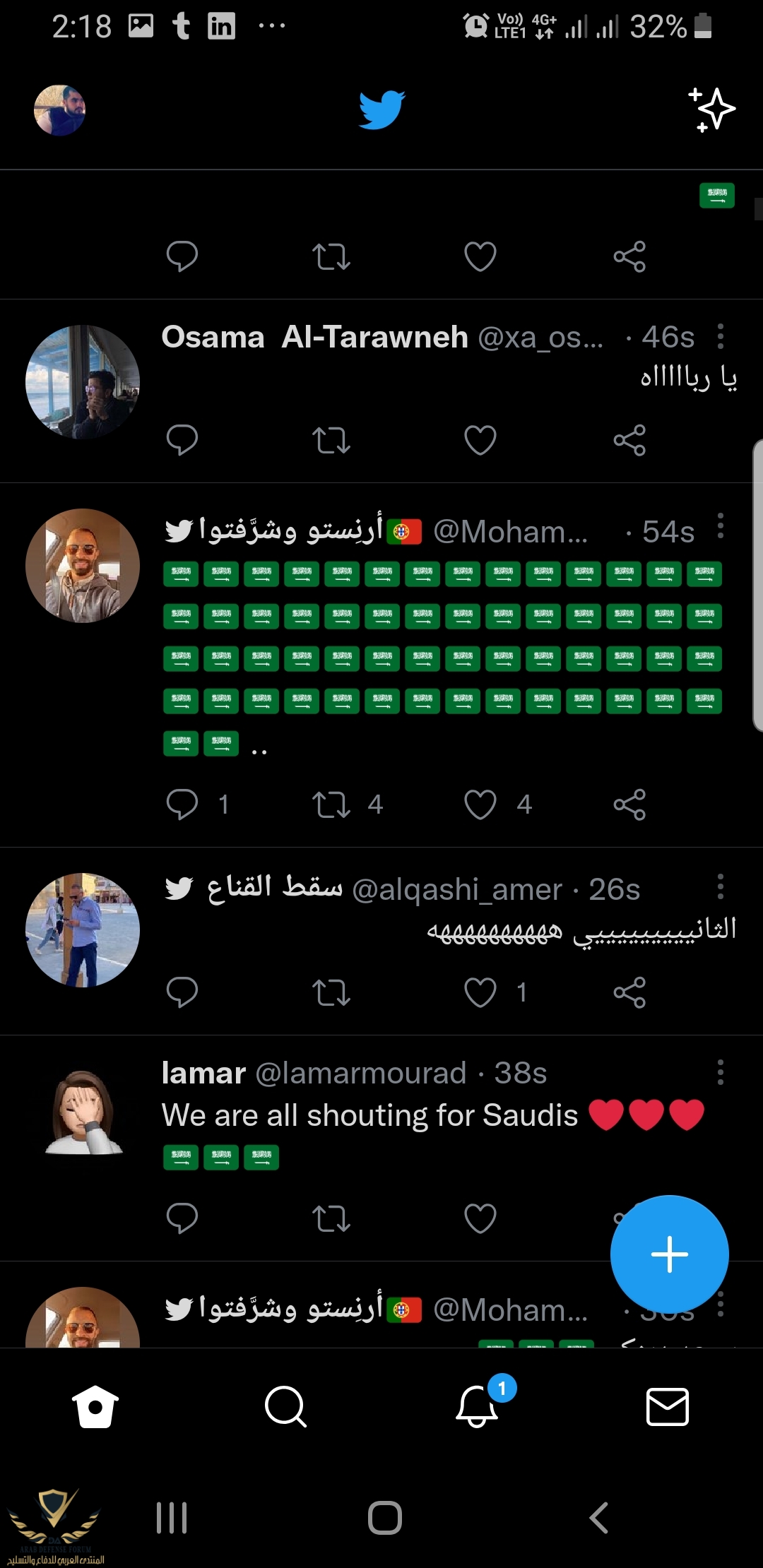Image resolution: width=763 pixels, height=1568 pixels.
Task: Reply to Osama Al-Tarawneh's tweet
Action: pos(182,440)
